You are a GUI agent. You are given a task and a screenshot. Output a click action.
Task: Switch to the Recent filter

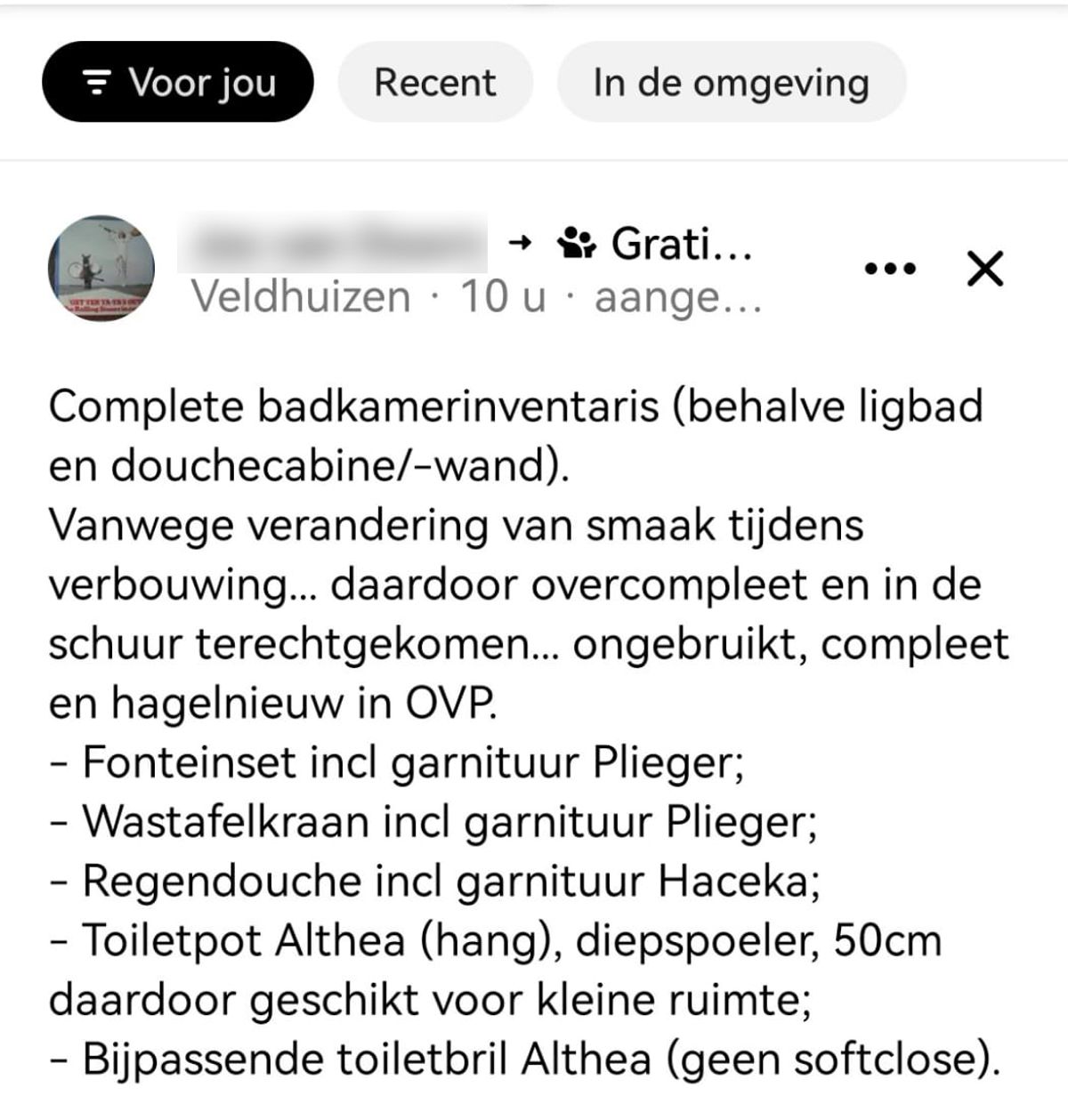(x=435, y=82)
